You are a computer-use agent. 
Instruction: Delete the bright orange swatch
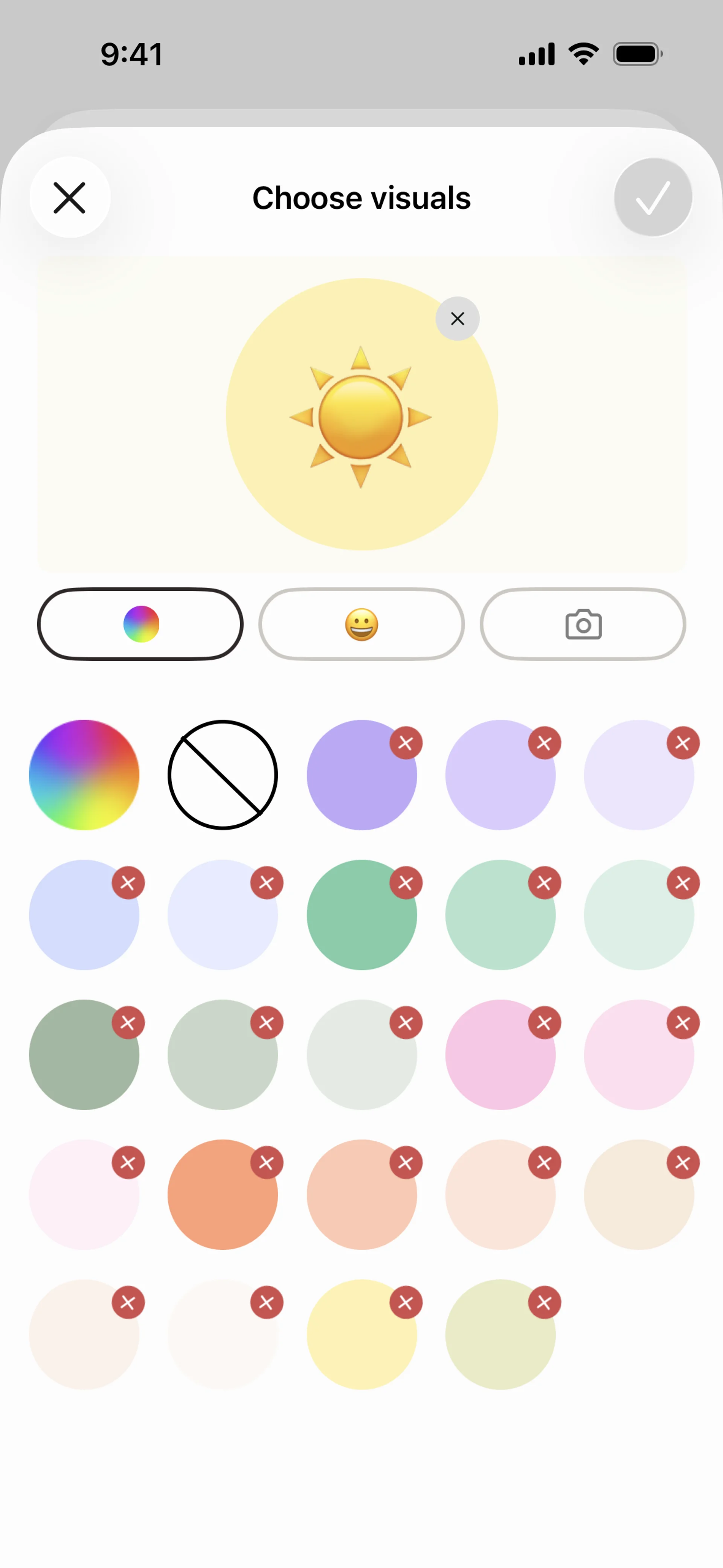[x=267, y=1163]
